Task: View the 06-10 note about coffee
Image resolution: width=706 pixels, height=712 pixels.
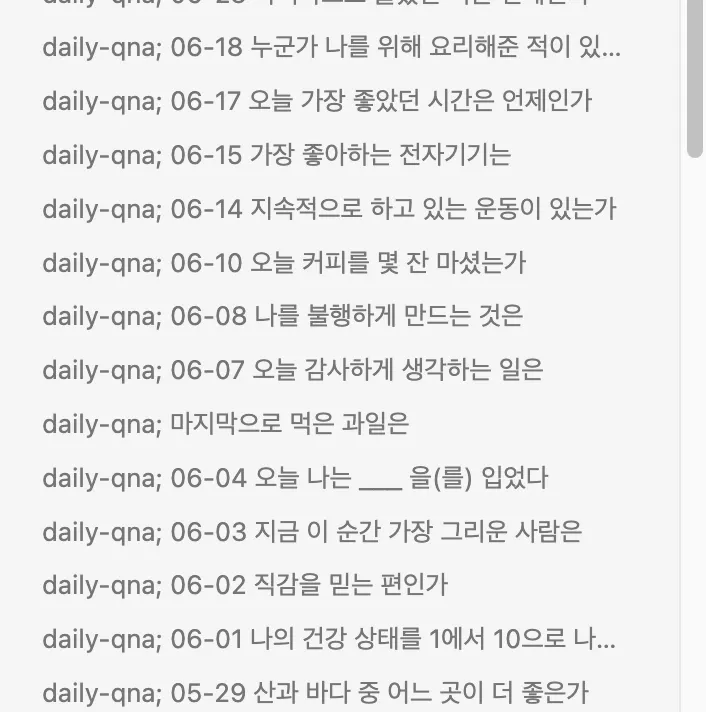Action: tap(284, 263)
